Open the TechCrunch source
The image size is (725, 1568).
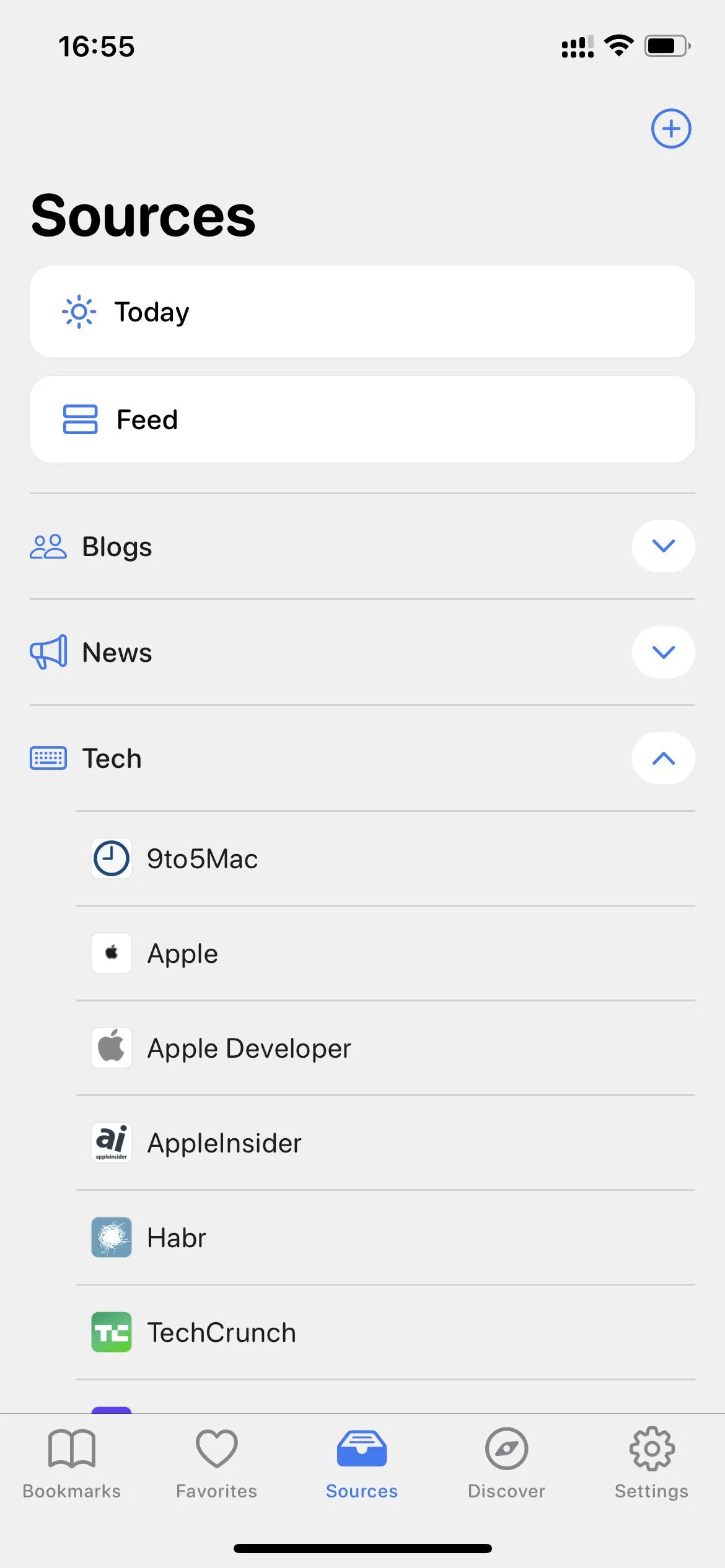point(385,1332)
